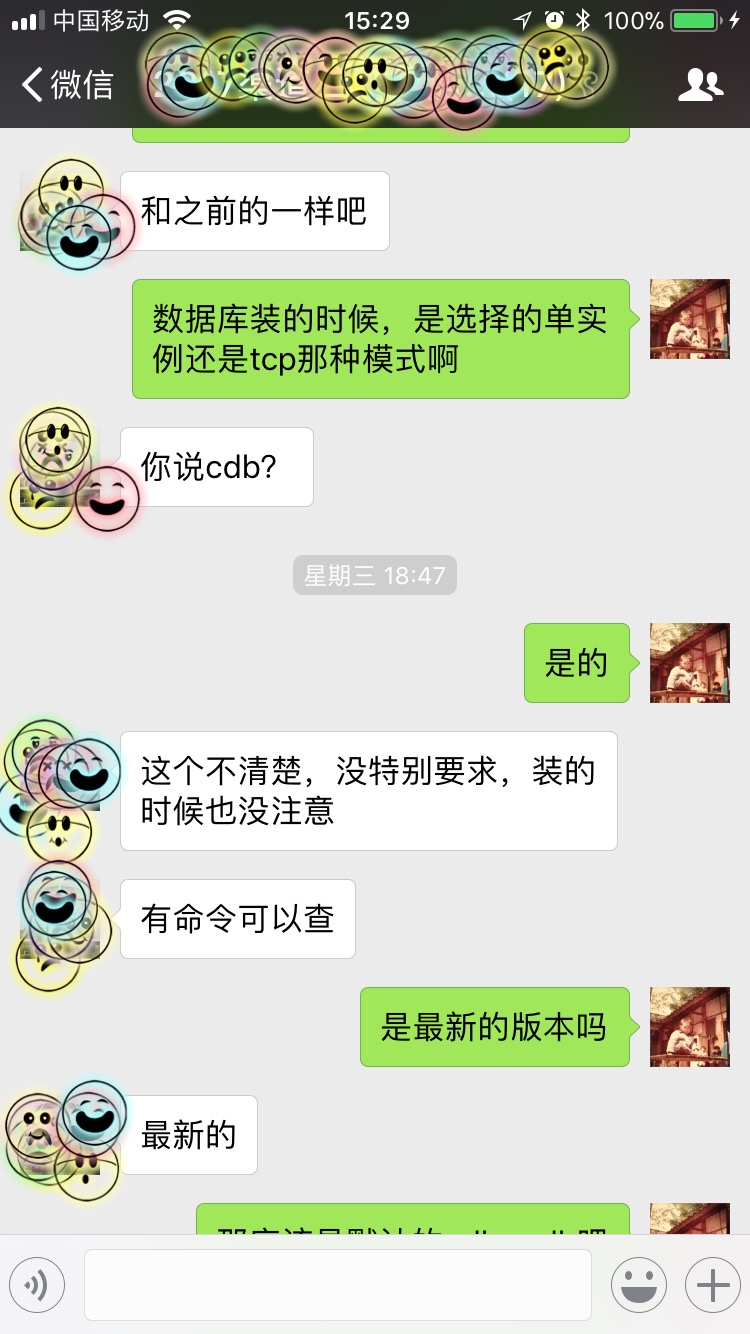Open the emoji picker in the chat
This screenshot has width=750, height=1334.
point(639,1284)
